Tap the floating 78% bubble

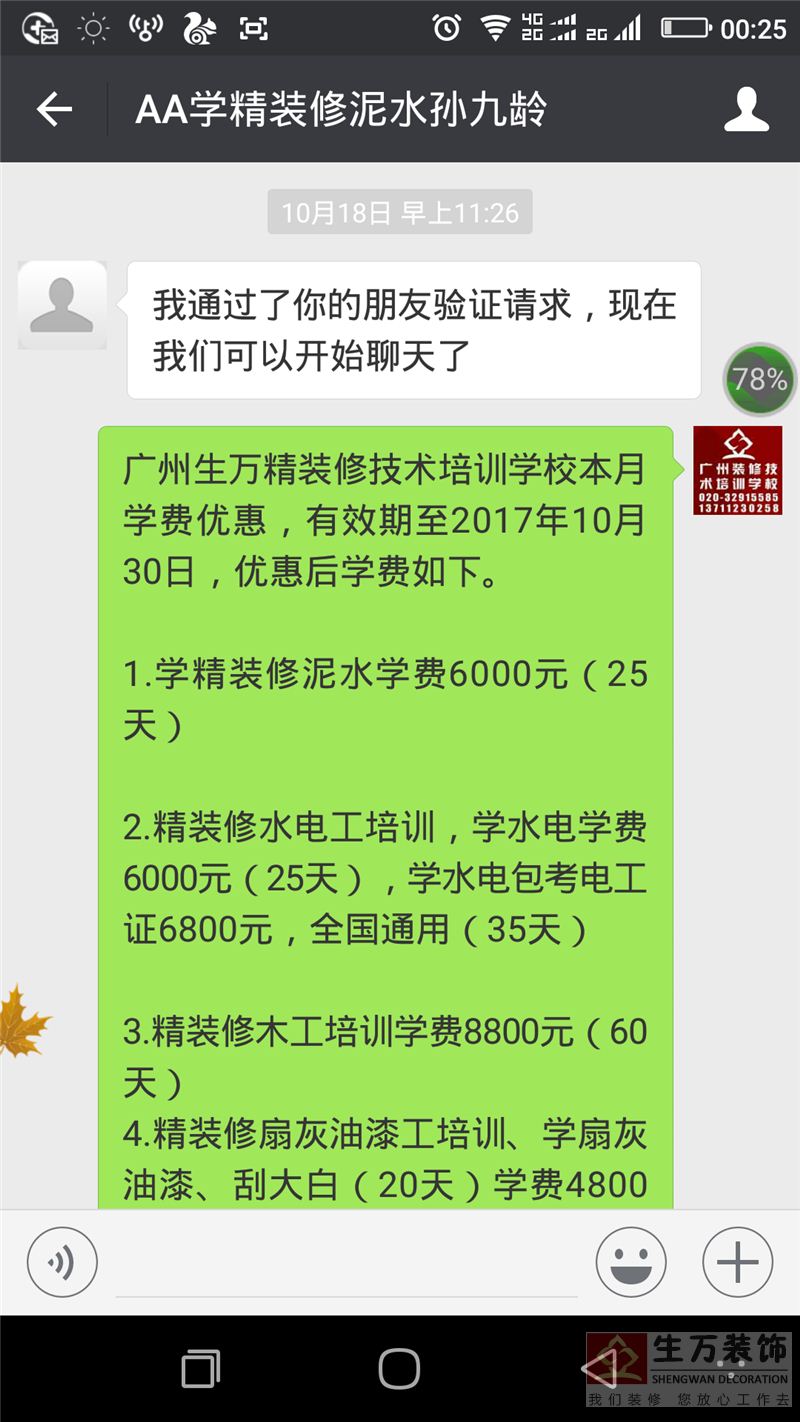(760, 379)
